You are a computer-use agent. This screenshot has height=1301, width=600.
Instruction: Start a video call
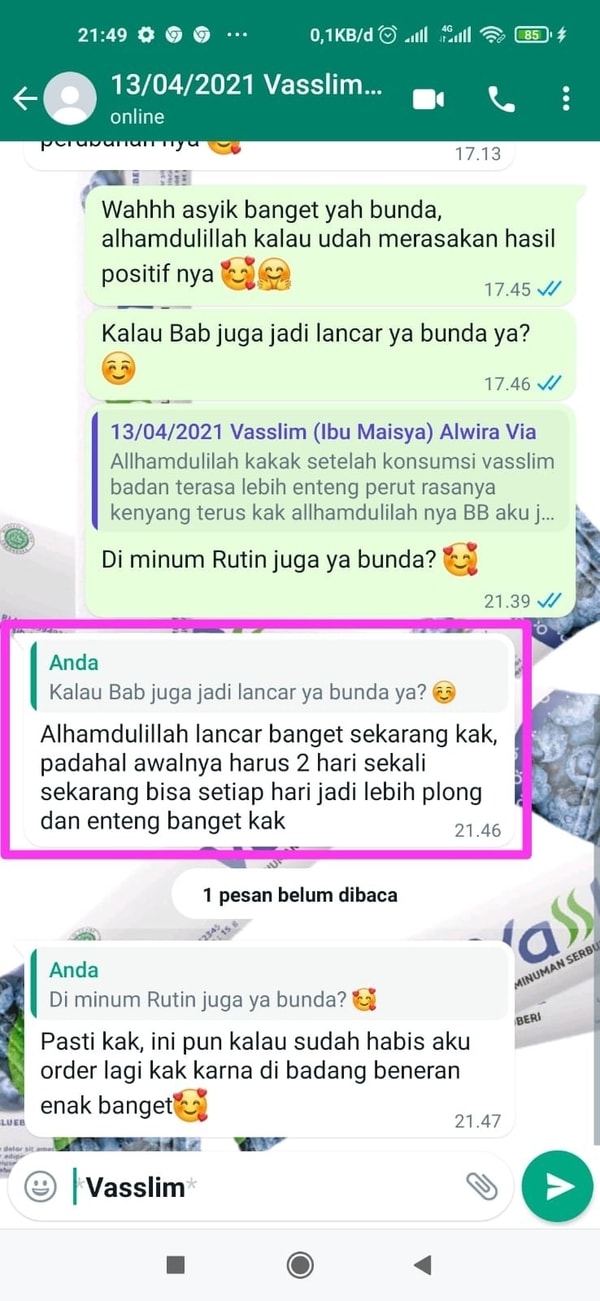tap(428, 98)
